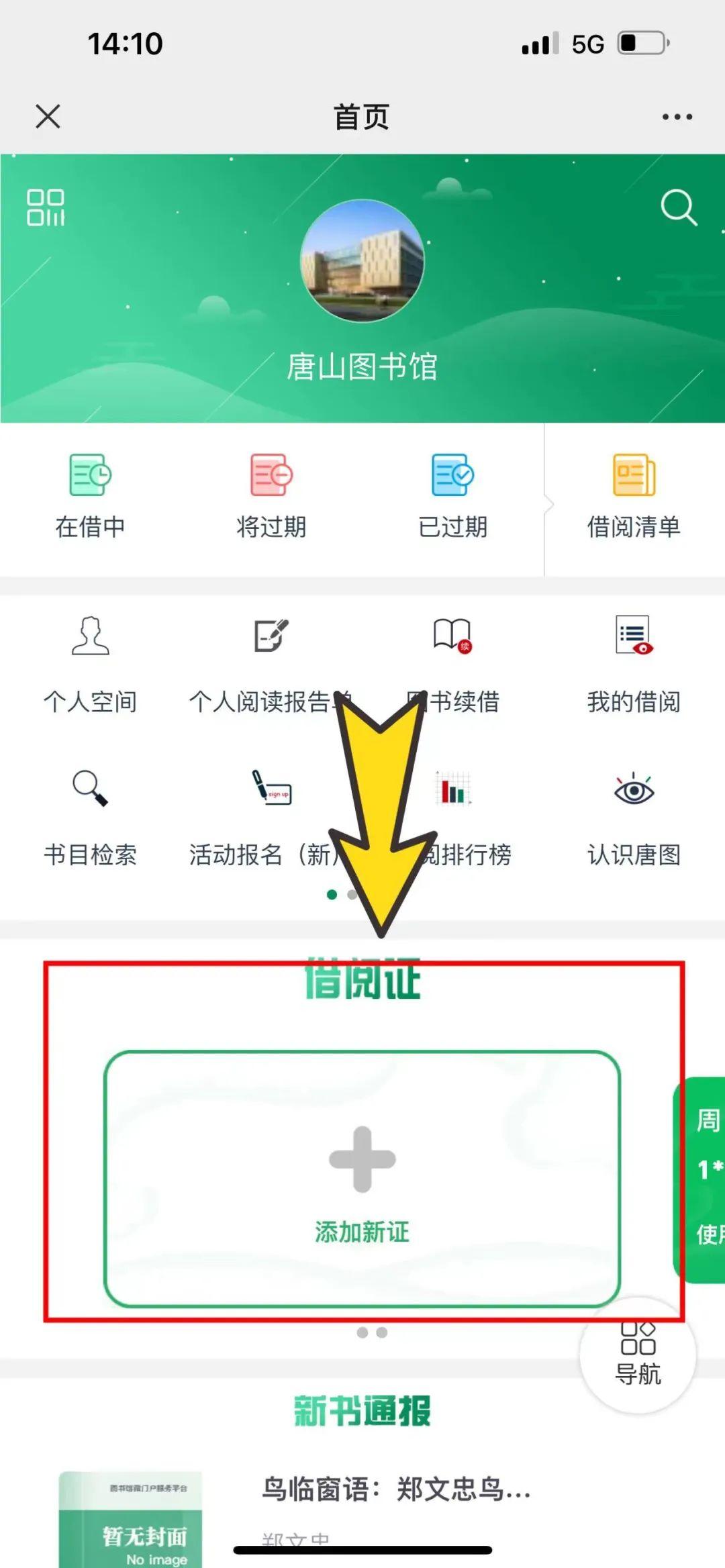Open the QR code scanner icon

(46, 207)
